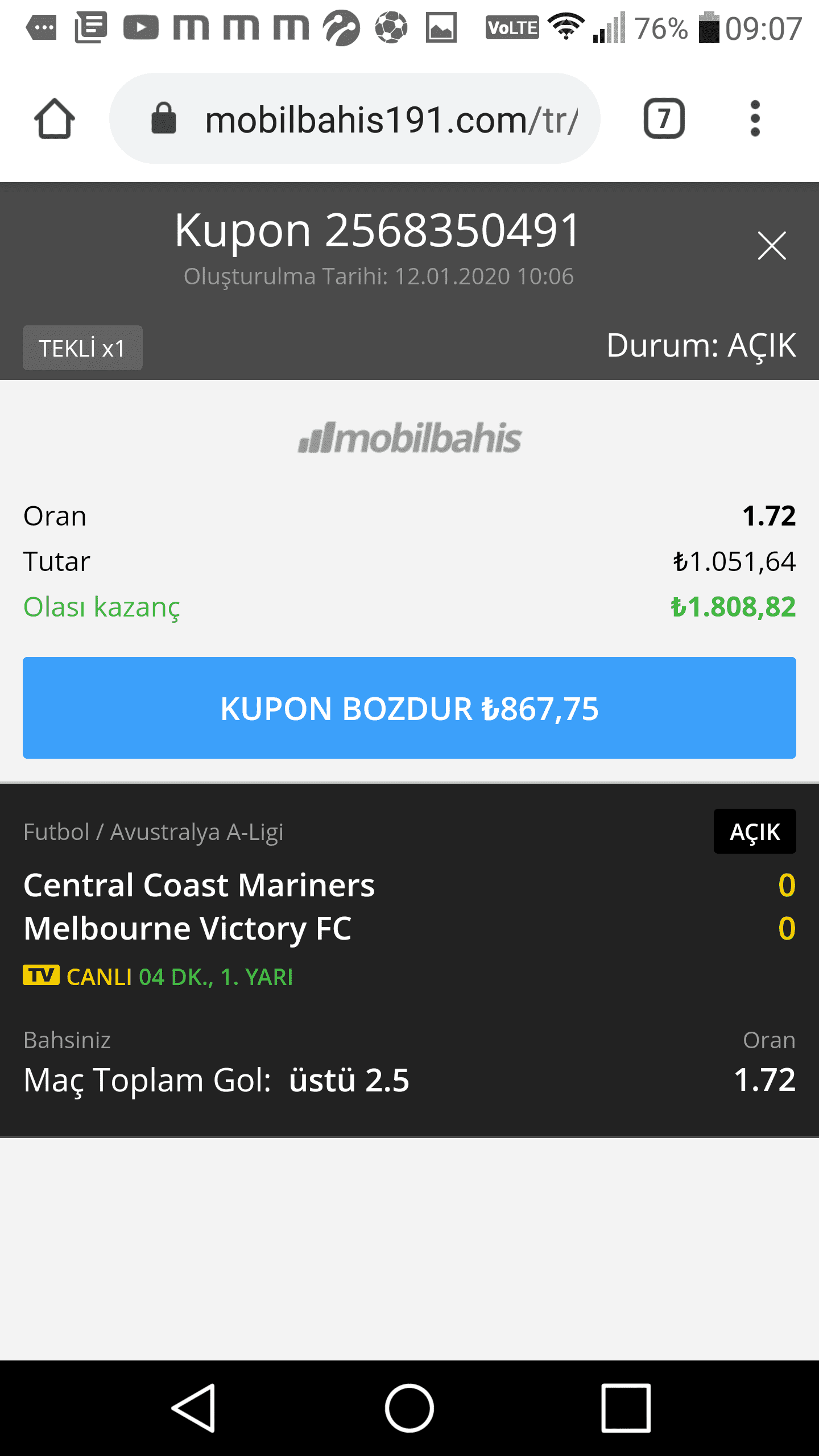Open Central Coast Mariners vs Melbourne Victory match
This screenshot has height=1456, width=819.
coord(199,907)
